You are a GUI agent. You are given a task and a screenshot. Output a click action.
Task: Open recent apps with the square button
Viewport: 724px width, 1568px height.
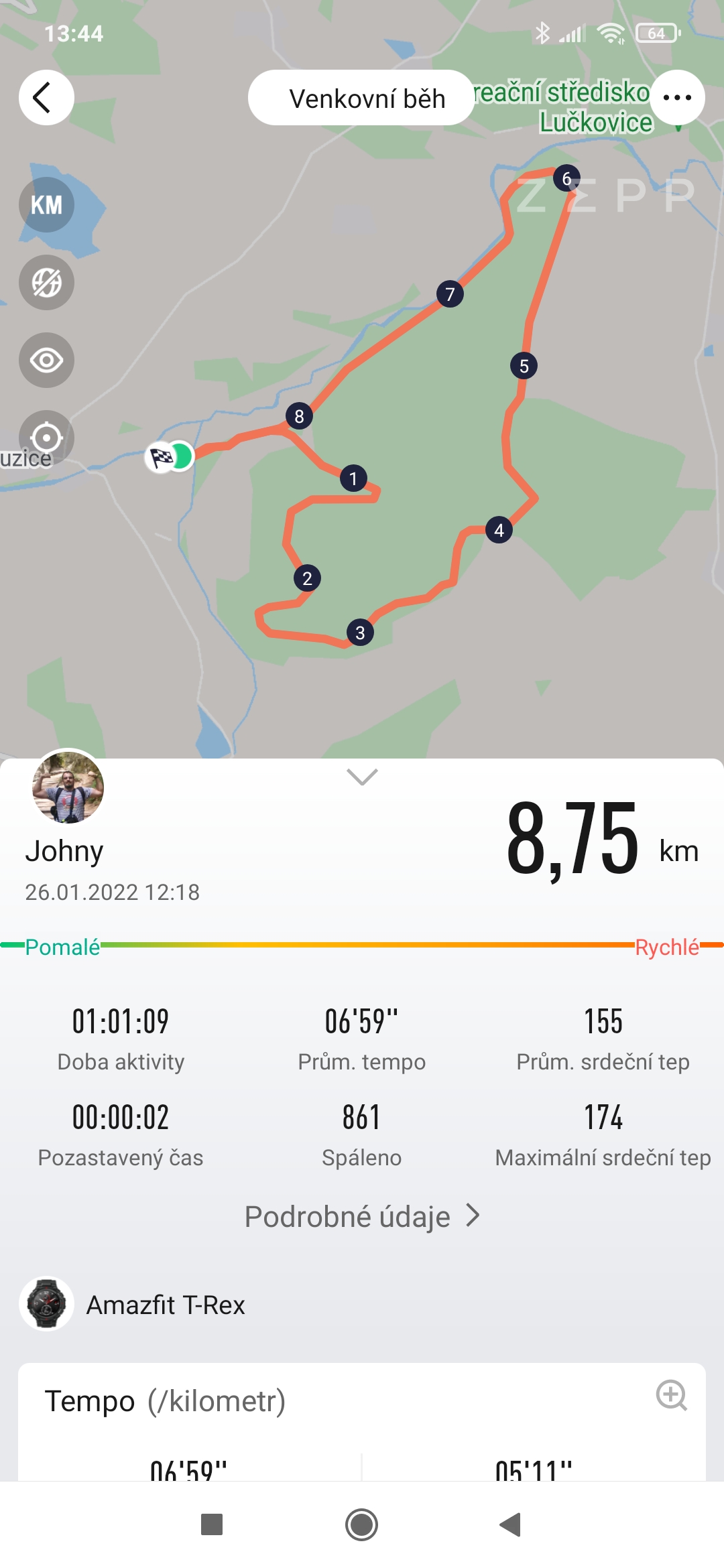pos(212,1525)
